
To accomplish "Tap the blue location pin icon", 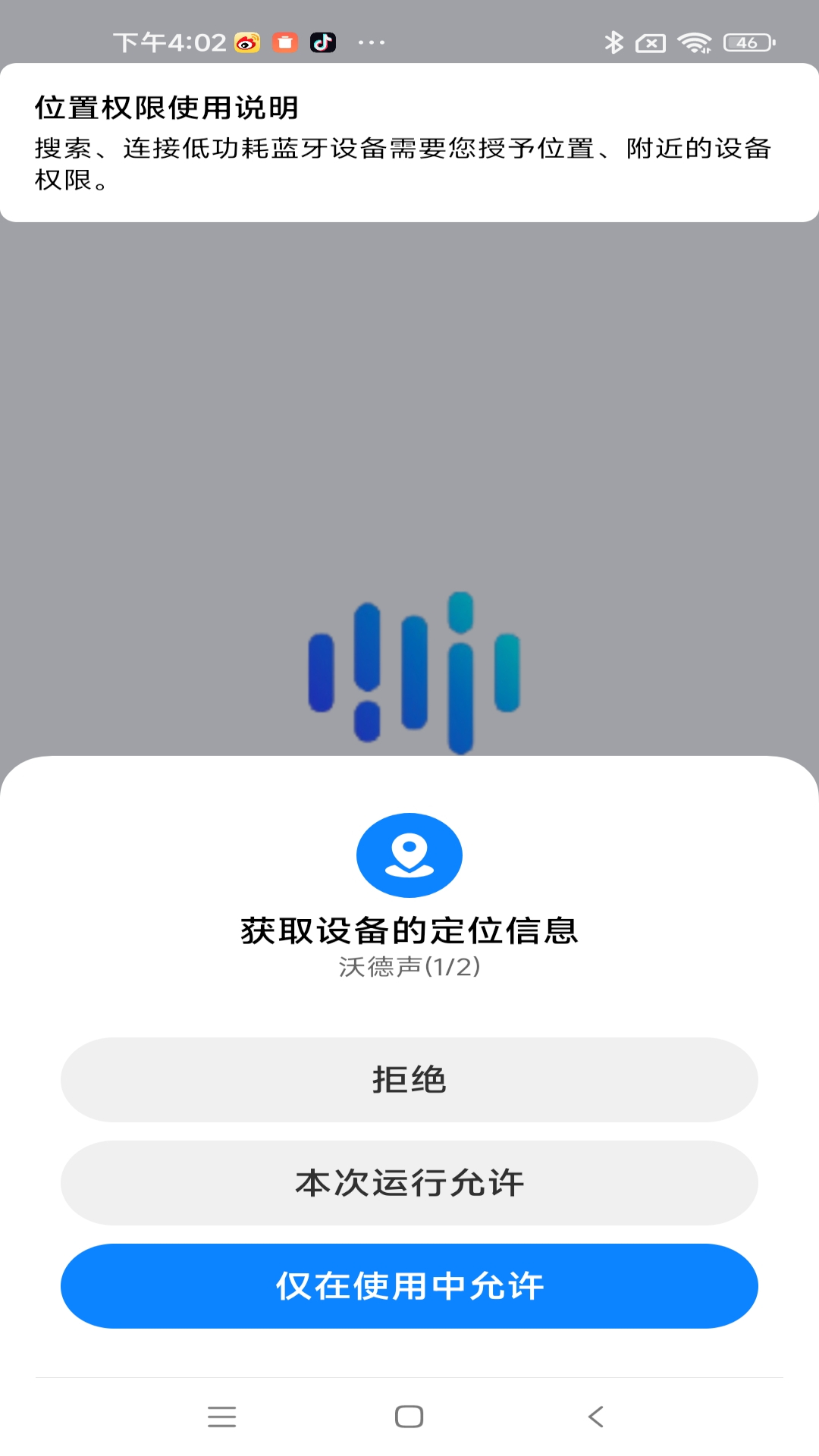I will coord(409,855).
